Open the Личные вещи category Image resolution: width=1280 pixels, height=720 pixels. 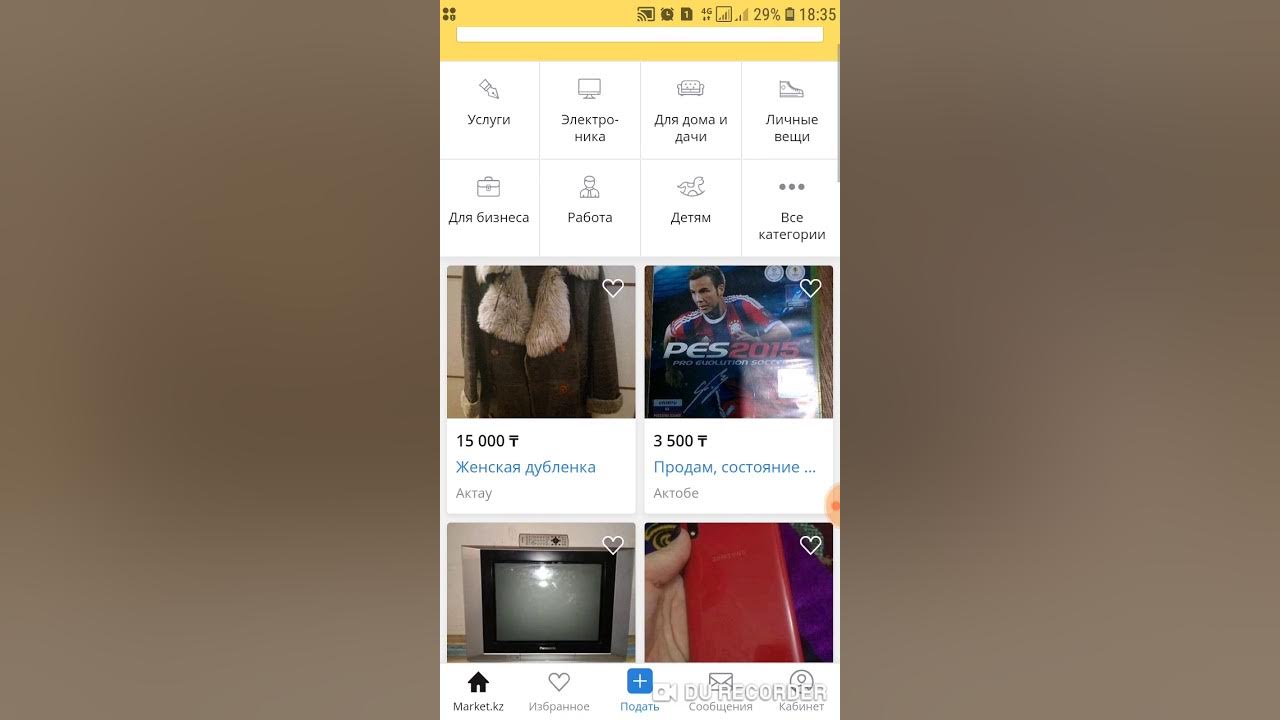[x=791, y=110]
